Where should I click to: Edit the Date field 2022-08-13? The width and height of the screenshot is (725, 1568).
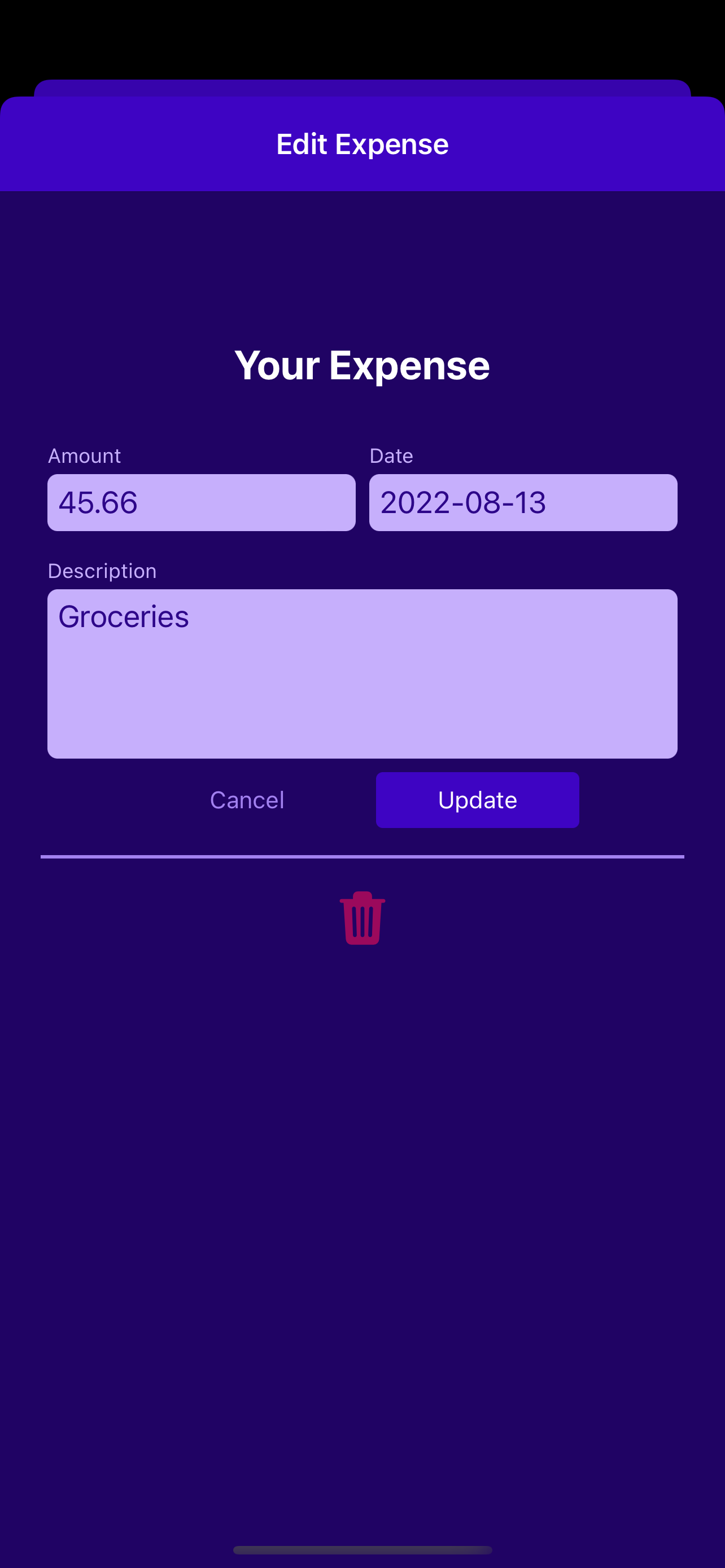click(x=523, y=503)
